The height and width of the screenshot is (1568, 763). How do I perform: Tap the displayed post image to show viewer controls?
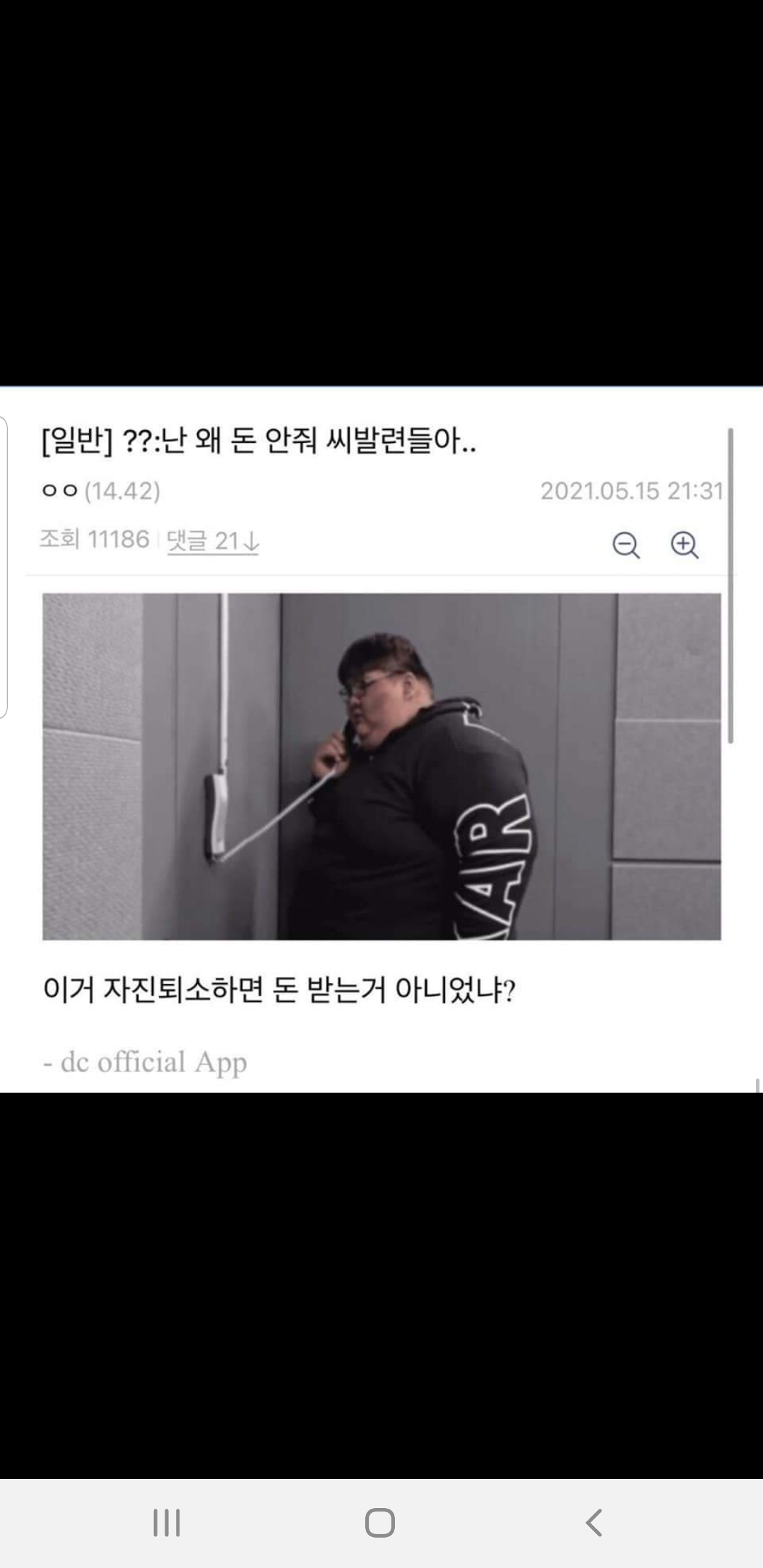[x=381, y=766]
